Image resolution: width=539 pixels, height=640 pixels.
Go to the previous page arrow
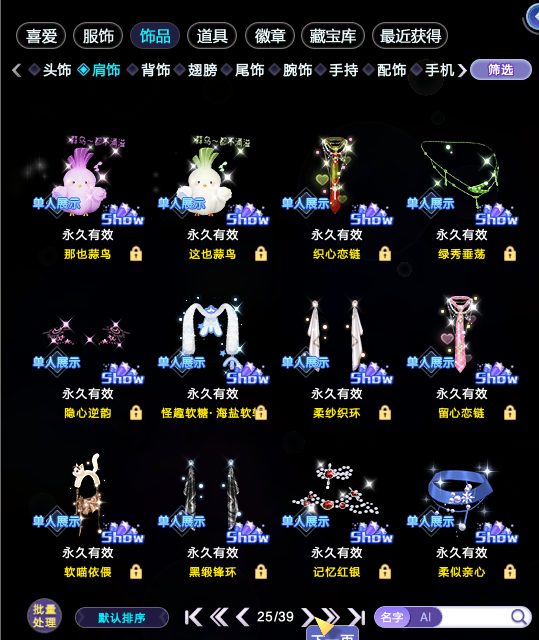point(243,617)
